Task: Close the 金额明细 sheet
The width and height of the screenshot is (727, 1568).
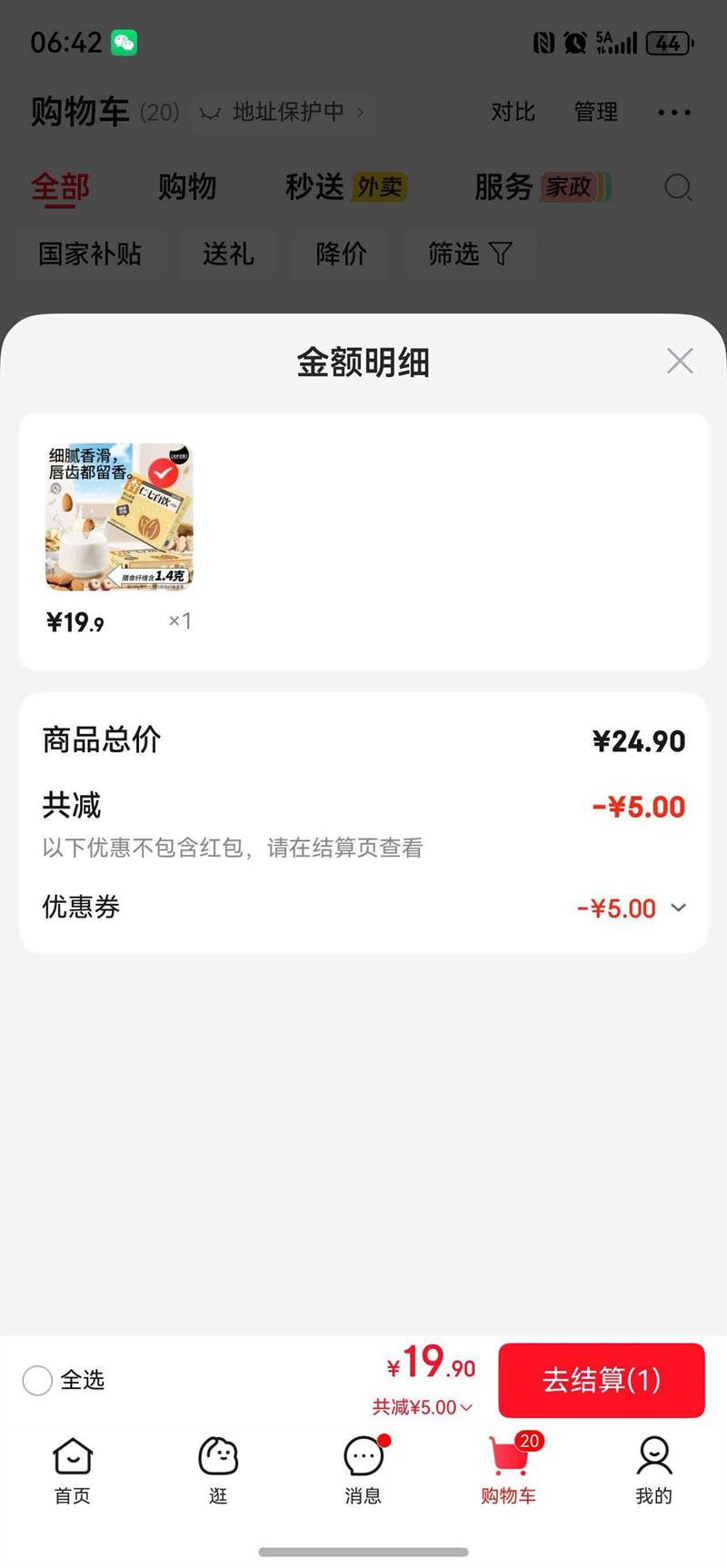Action: (680, 361)
